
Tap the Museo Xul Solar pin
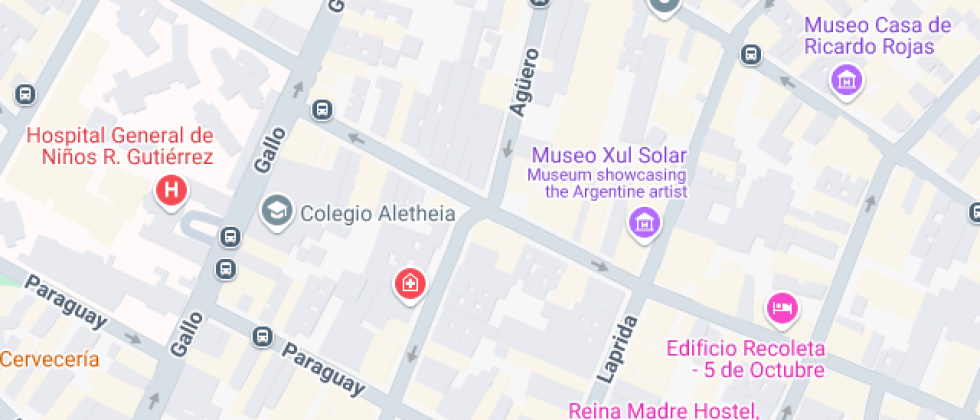pyautogui.click(x=644, y=223)
